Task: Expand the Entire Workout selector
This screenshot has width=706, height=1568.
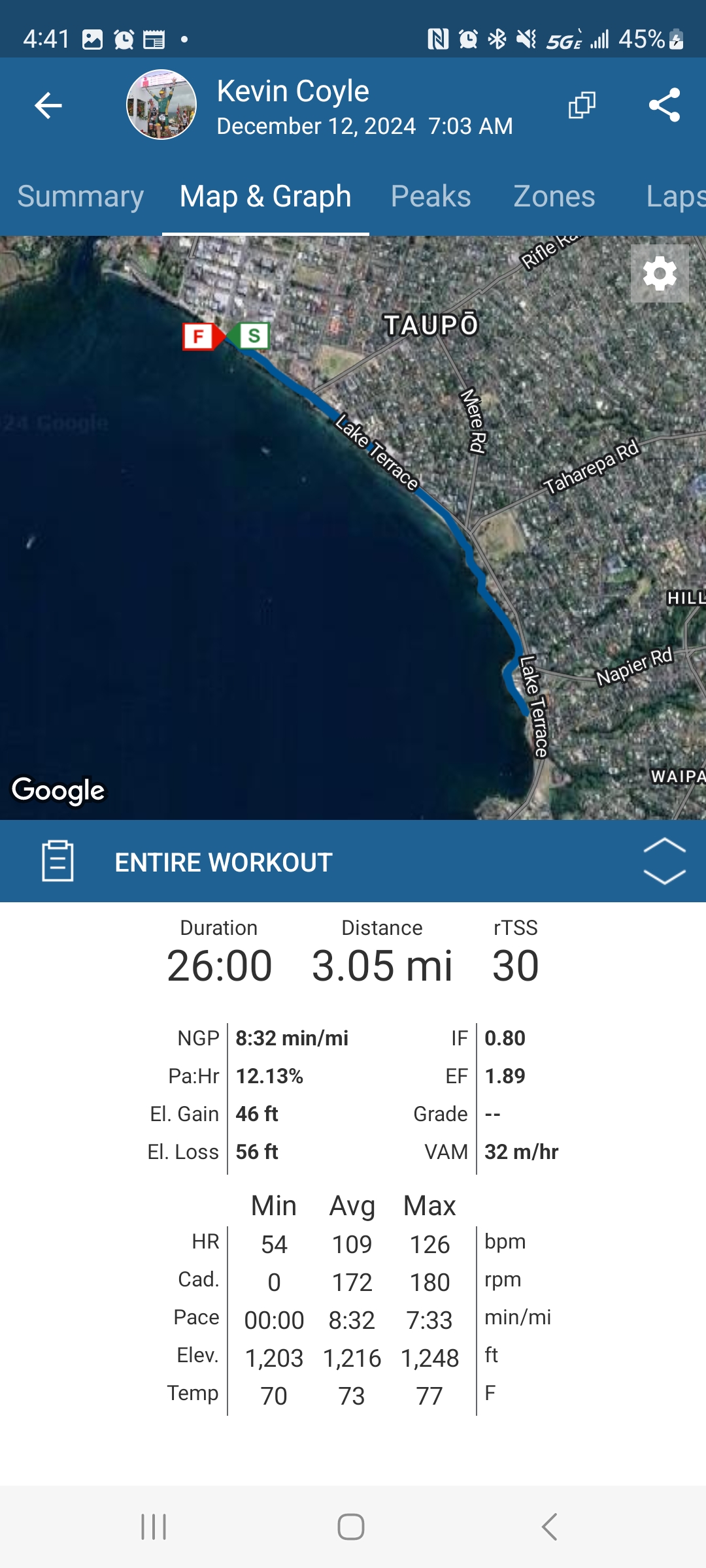Action: pyautogui.click(x=664, y=862)
